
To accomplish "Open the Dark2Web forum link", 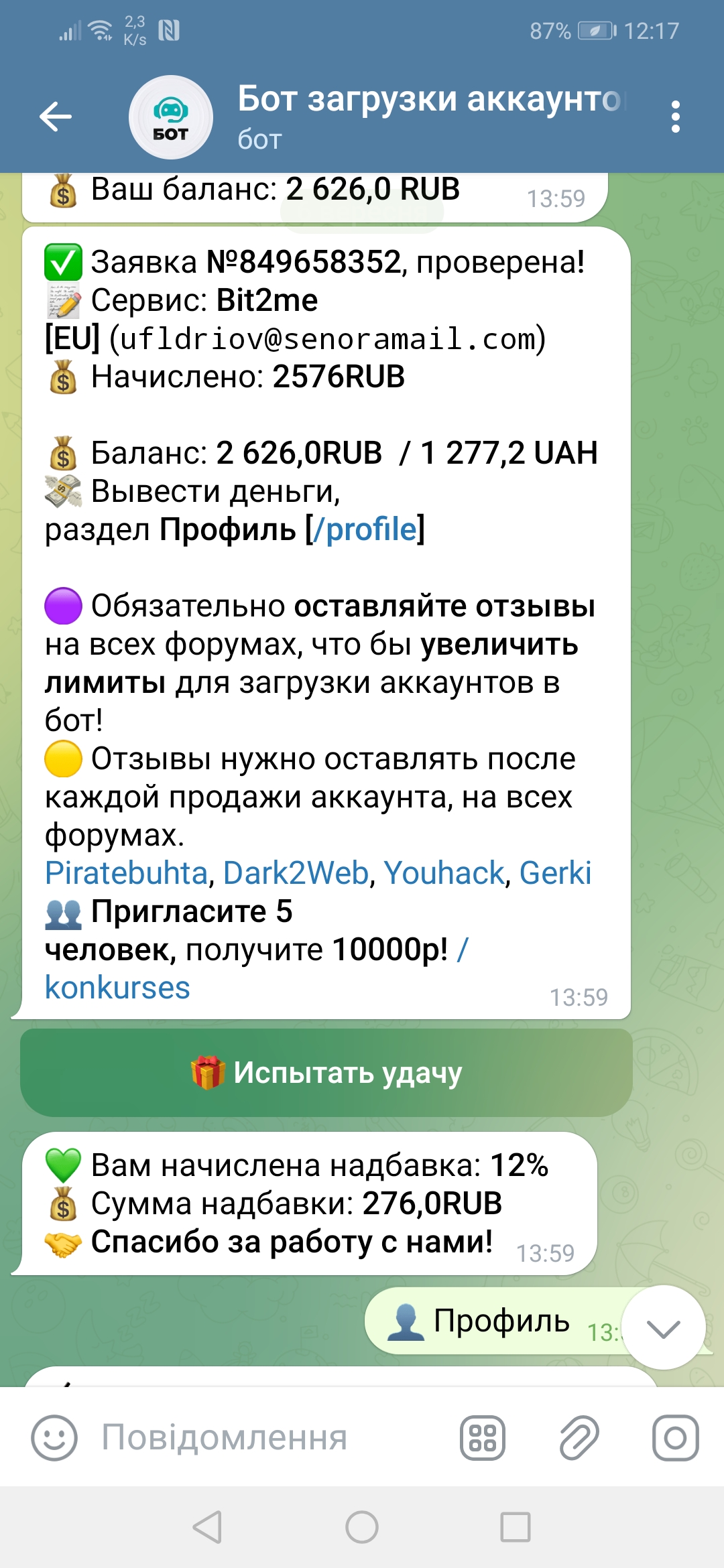I will (296, 873).
